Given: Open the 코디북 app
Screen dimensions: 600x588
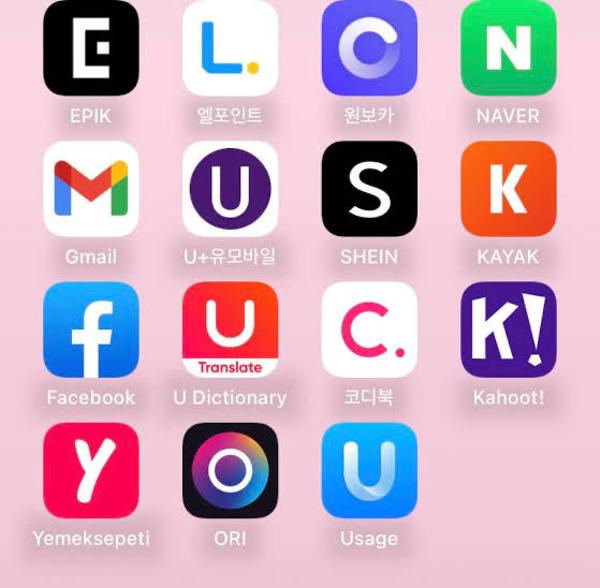Looking at the screenshot, I should (x=369, y=330).
